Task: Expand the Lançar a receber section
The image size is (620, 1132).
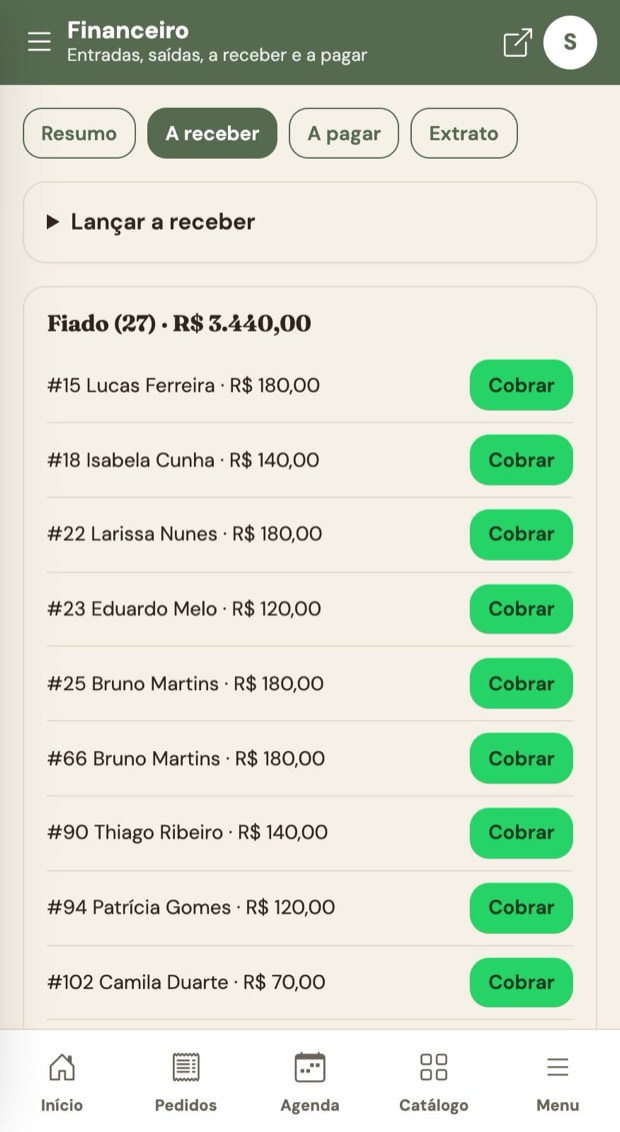Action: tap(310, 222)
